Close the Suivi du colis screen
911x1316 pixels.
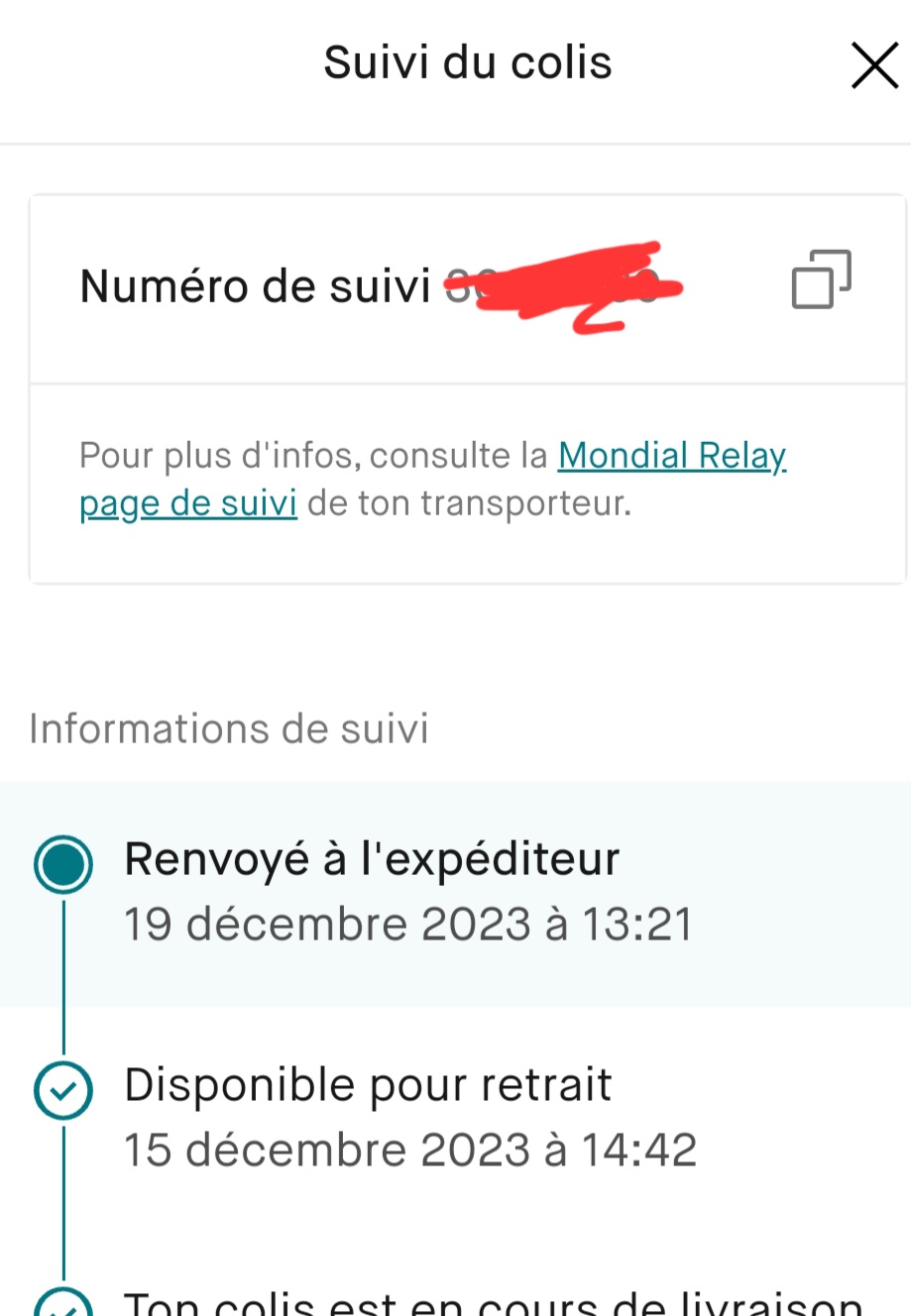(874, 66)
